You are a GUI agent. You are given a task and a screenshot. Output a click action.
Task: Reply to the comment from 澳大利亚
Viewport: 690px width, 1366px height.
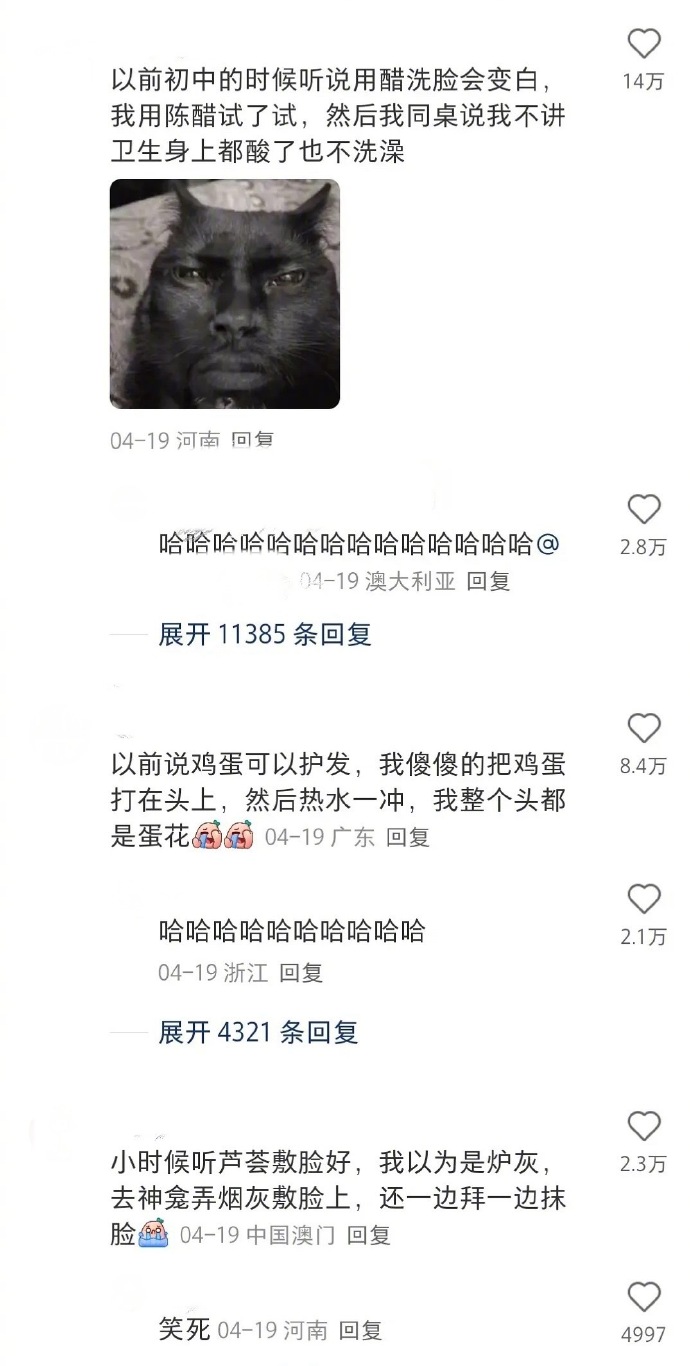tap(489, 581)
